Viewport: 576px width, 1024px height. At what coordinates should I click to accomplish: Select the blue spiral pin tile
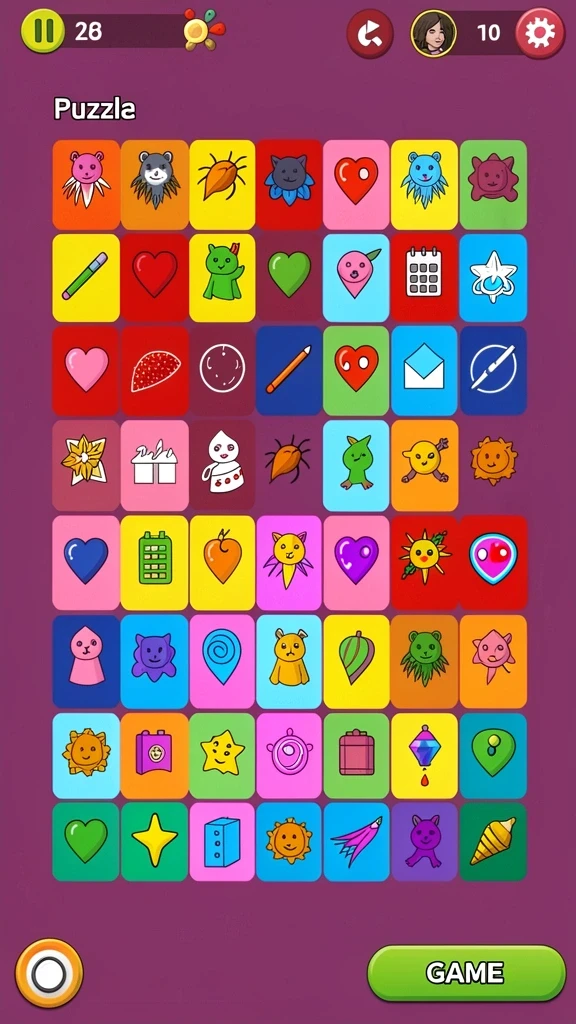(x=221, y=661)
